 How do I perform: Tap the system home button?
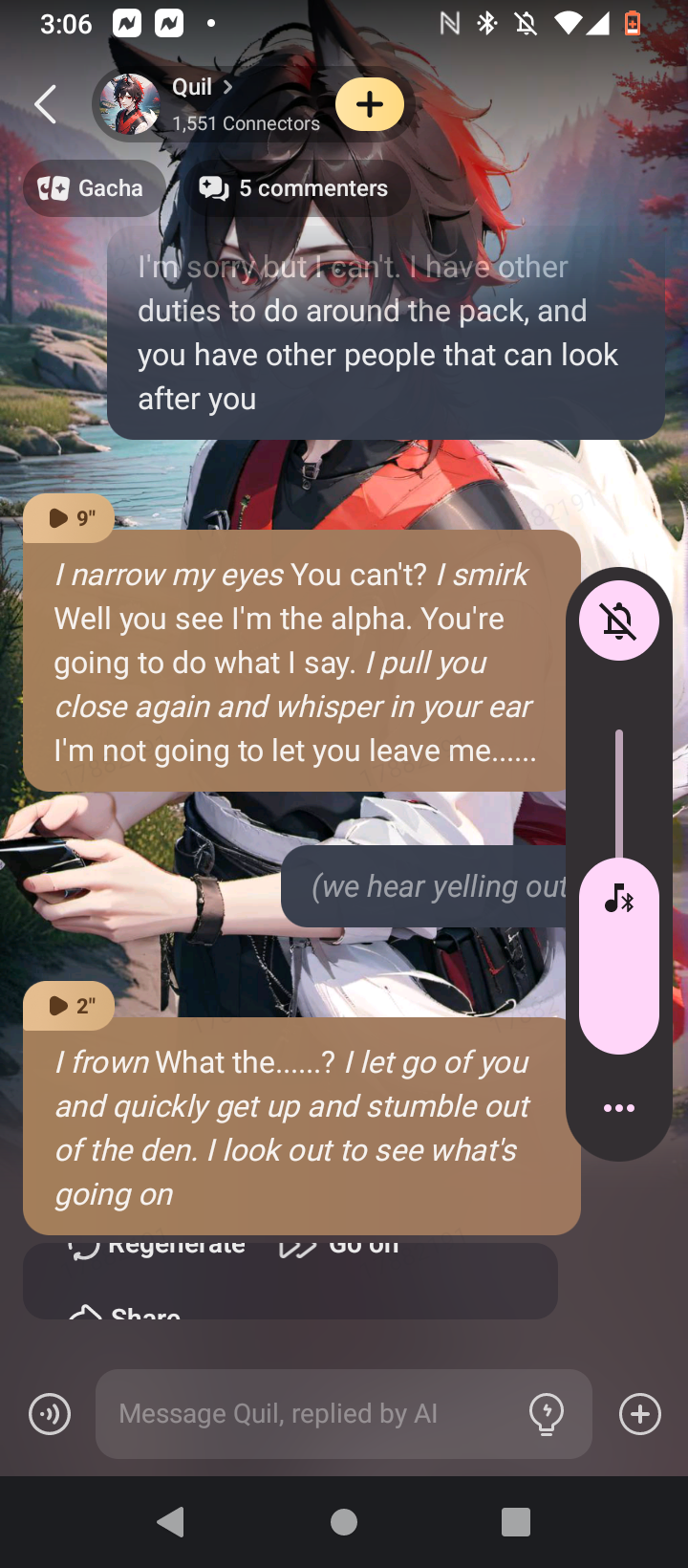click(x=344, y=1522)
